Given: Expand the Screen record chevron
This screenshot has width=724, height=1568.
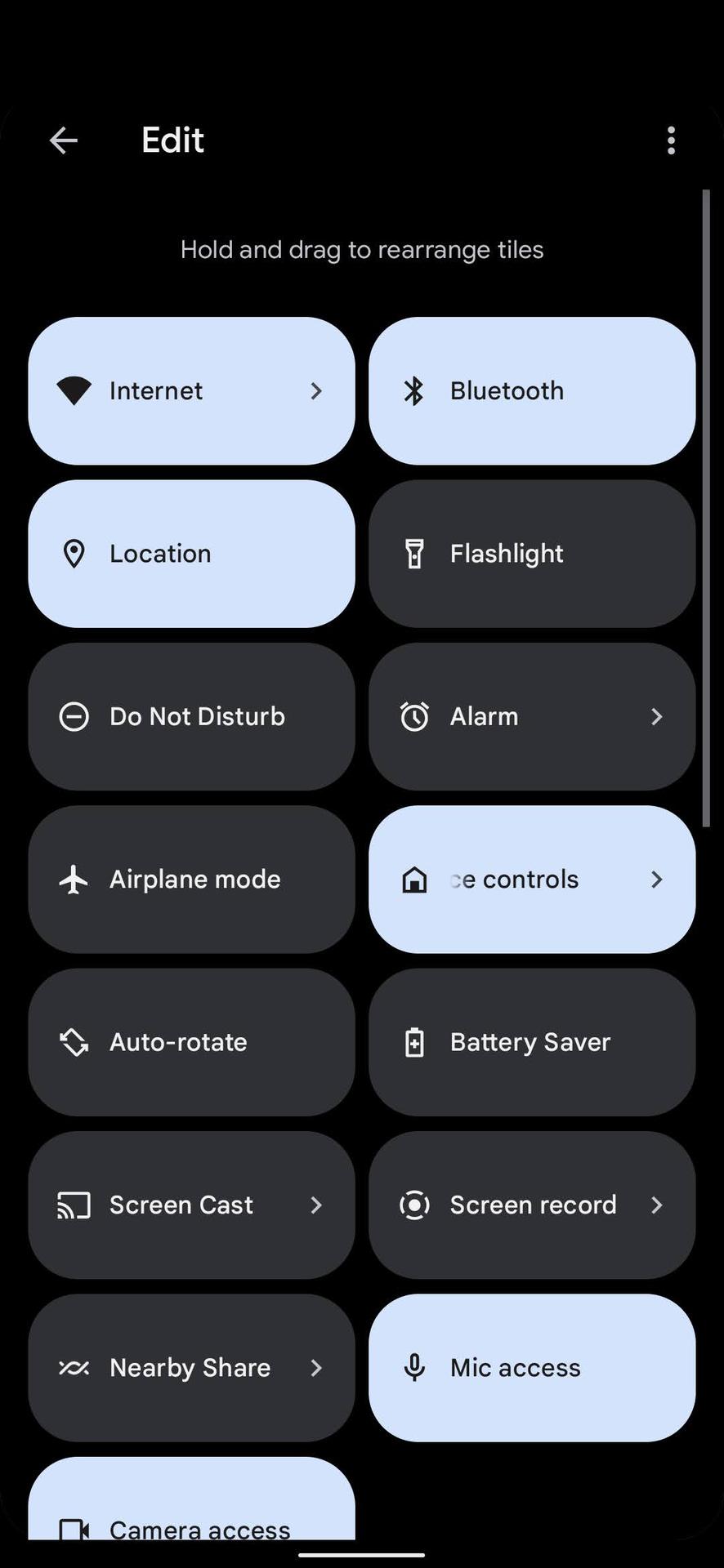Looking at the screenshot, I should (656, 1205).
